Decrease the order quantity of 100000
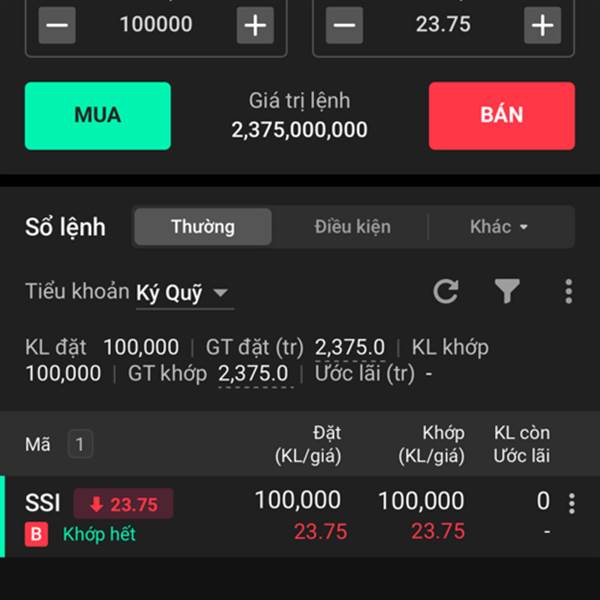600x600 pixels. coord(57,25)
